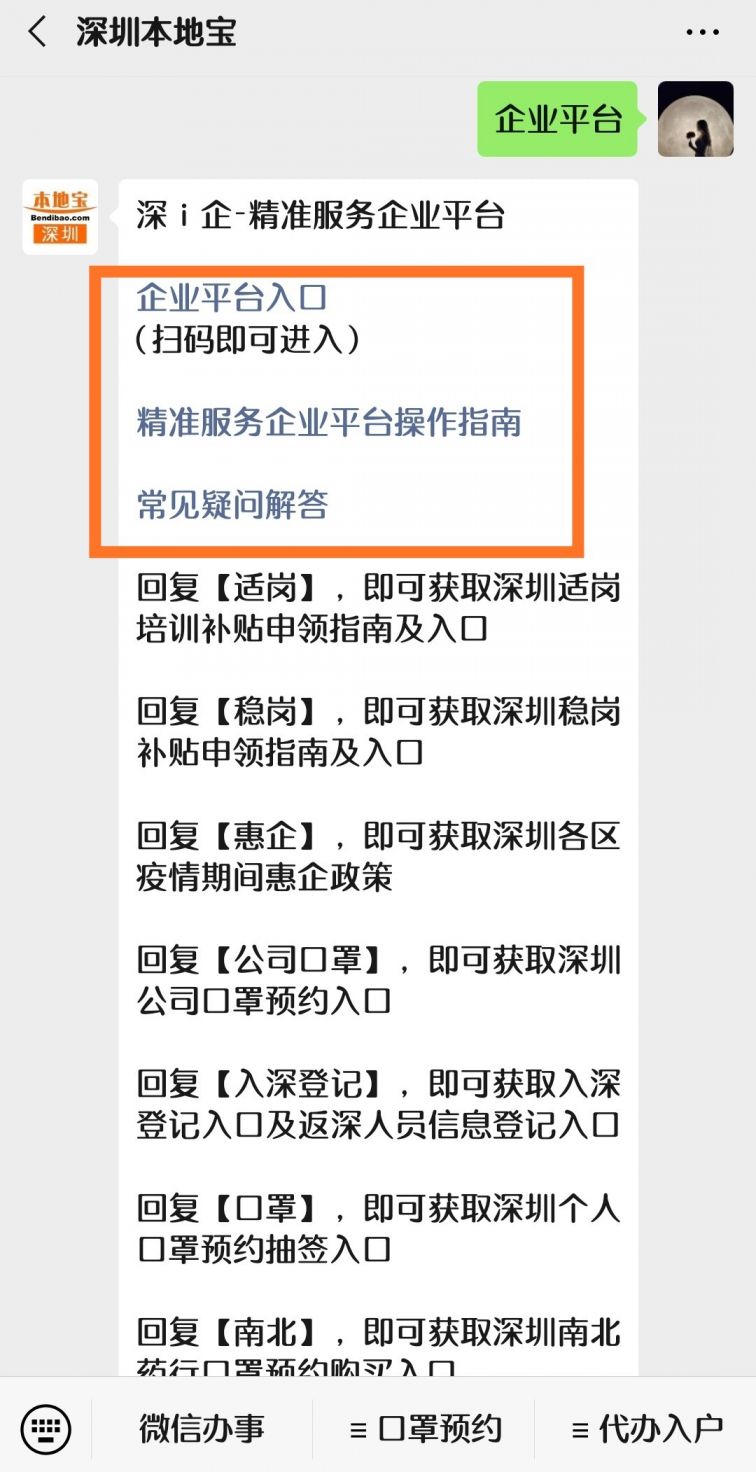The height and width of the screenshot is (1472, 756).
Task: Go back from the 深圳本地宝 chat
Action: coord(37,33)
